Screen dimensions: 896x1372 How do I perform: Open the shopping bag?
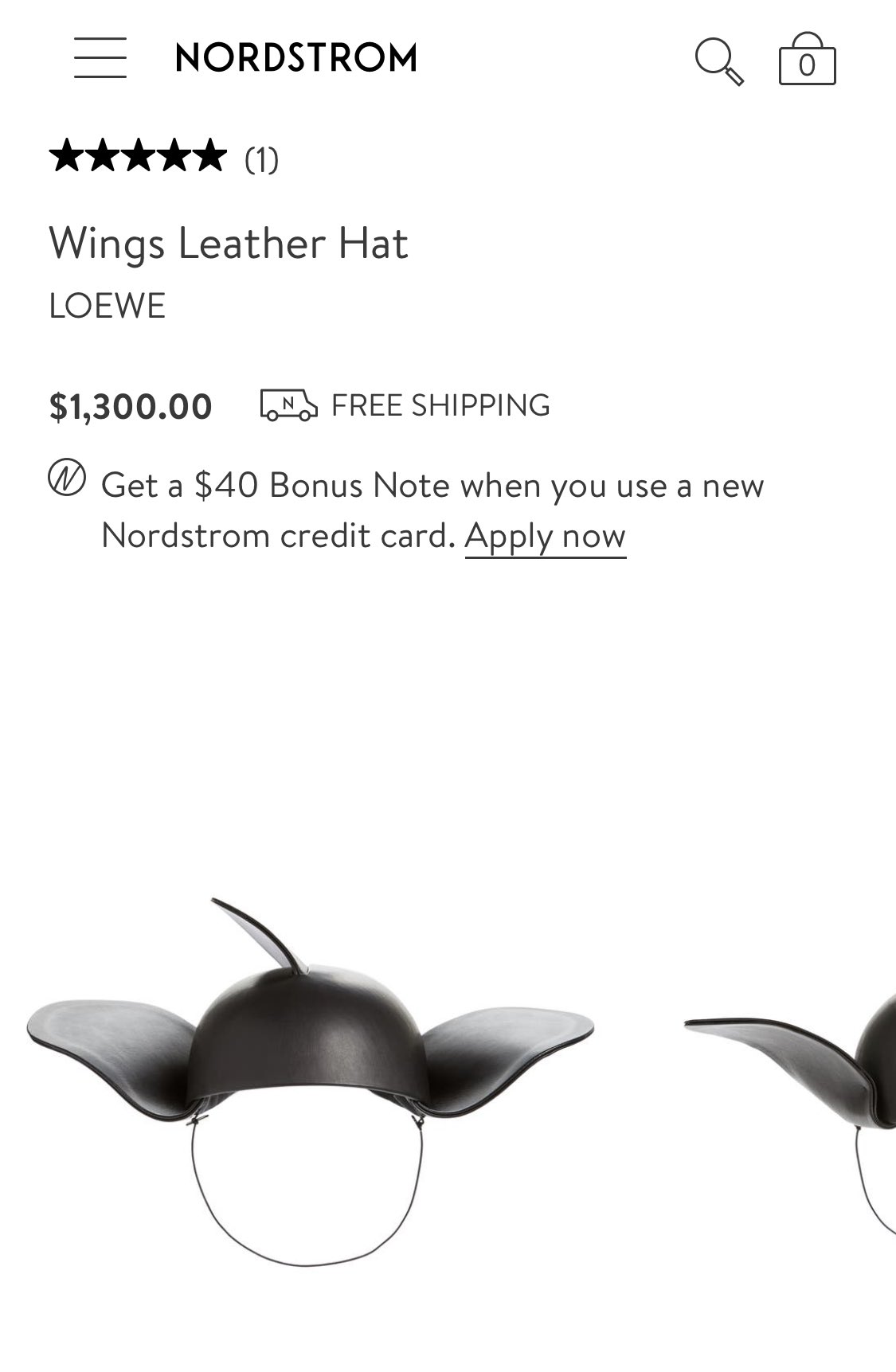pyautogui.click(x=807, y=60)
